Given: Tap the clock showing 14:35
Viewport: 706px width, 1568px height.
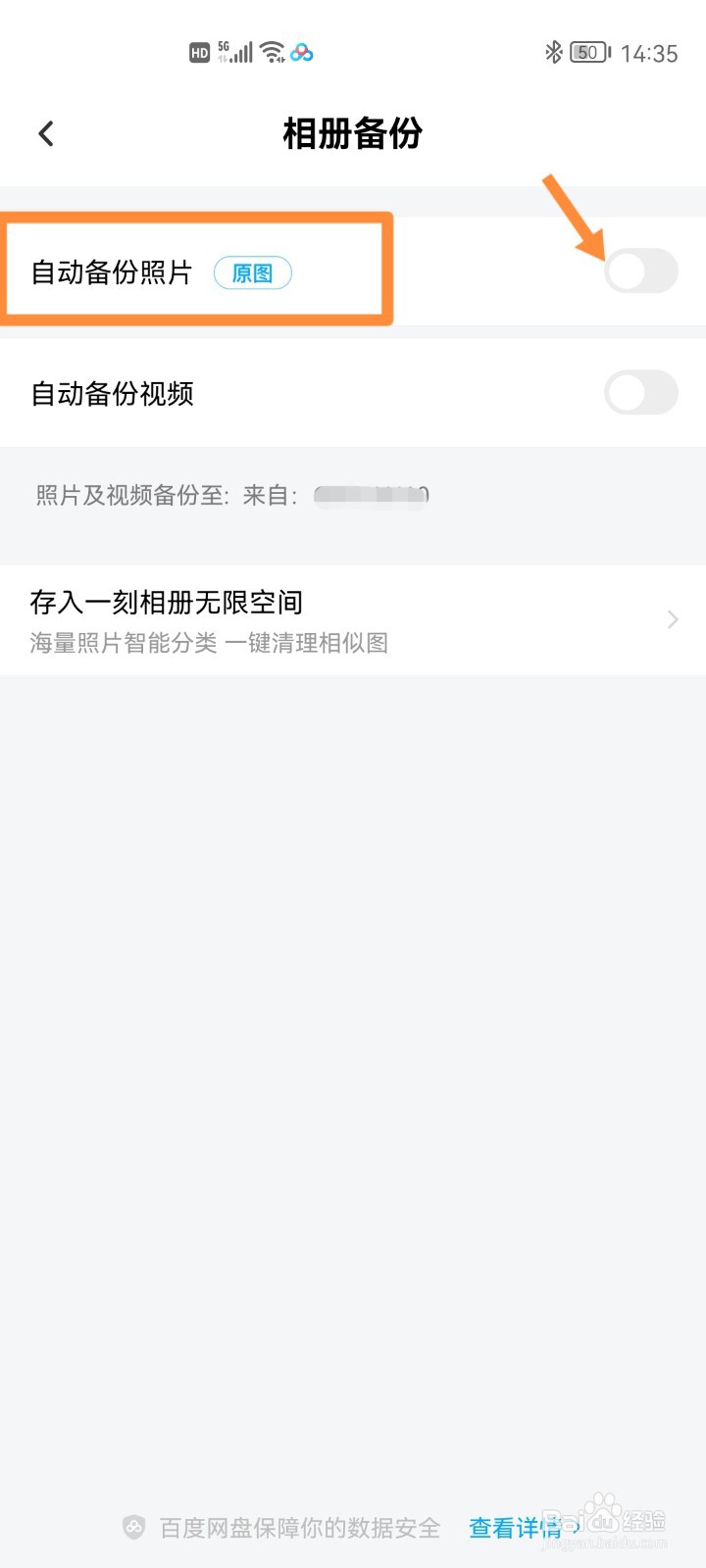Looking at the screenshot, I should pos(648,53).
